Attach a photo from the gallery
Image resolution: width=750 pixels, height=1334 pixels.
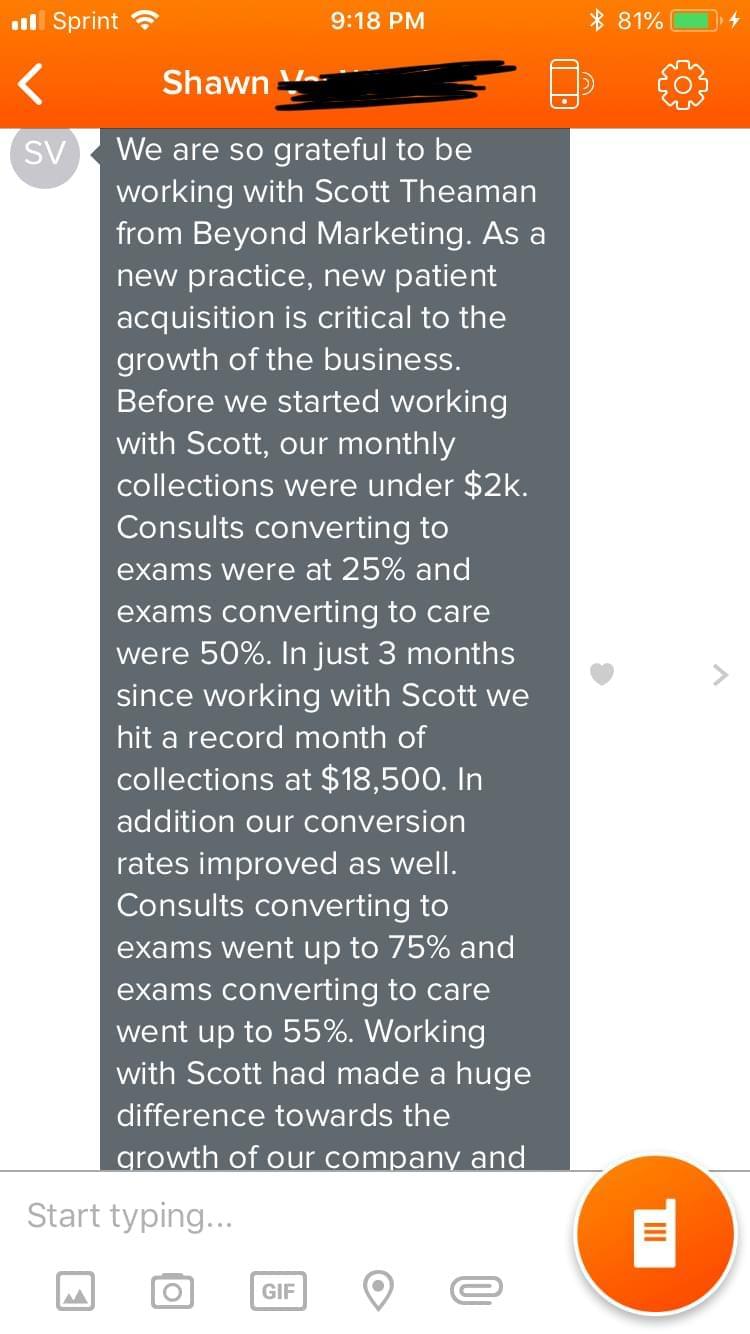point(75,1291)
